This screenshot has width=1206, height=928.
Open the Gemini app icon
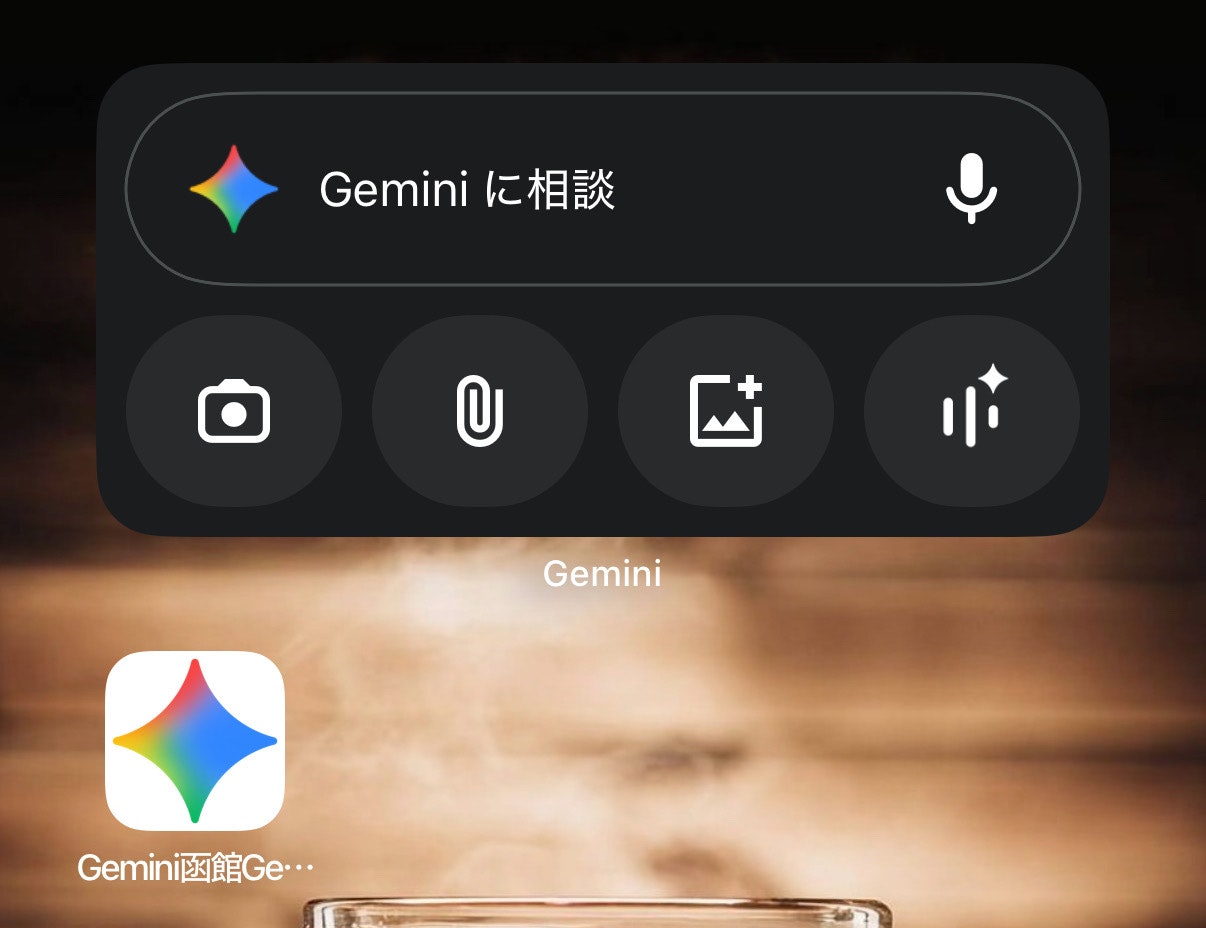(x=195, y=741)
